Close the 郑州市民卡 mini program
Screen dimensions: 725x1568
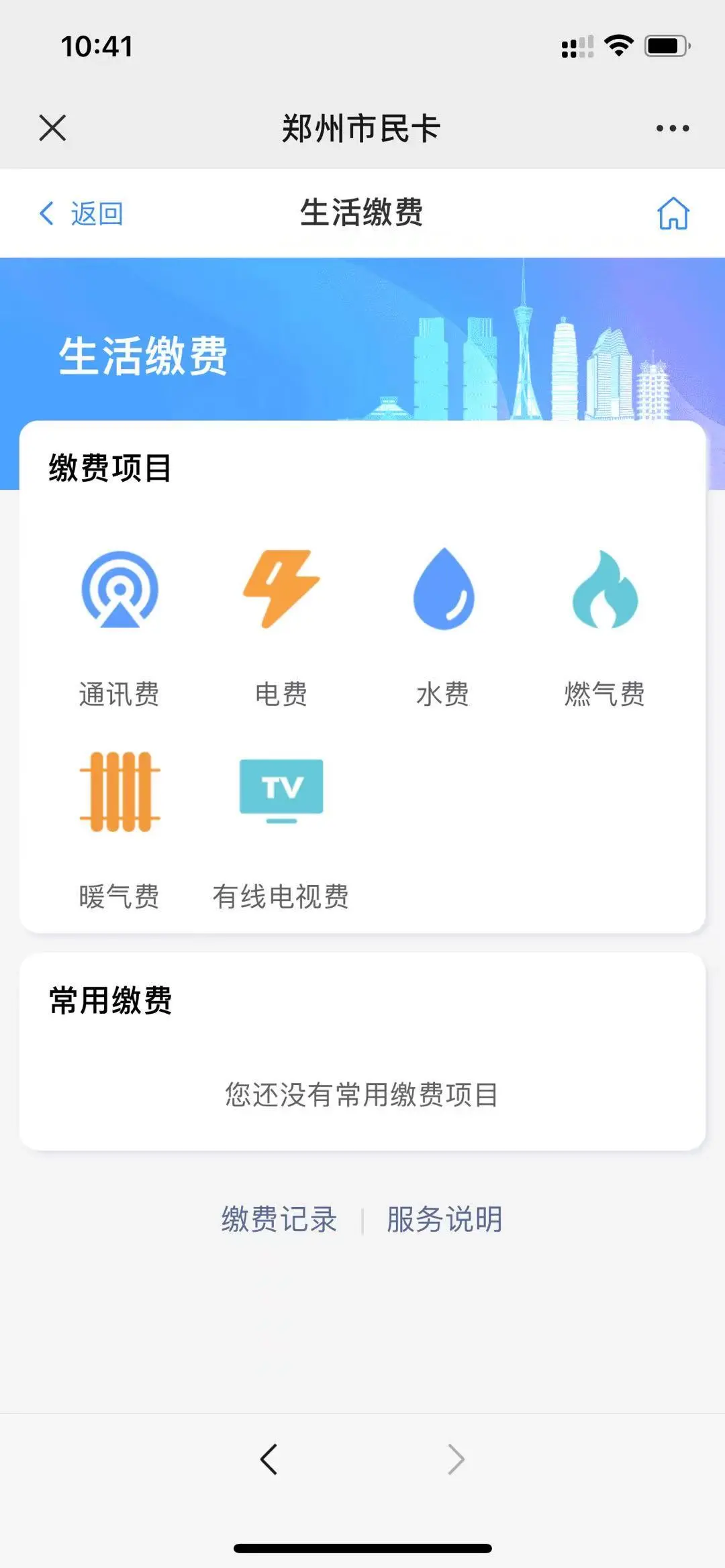(52, 127)
